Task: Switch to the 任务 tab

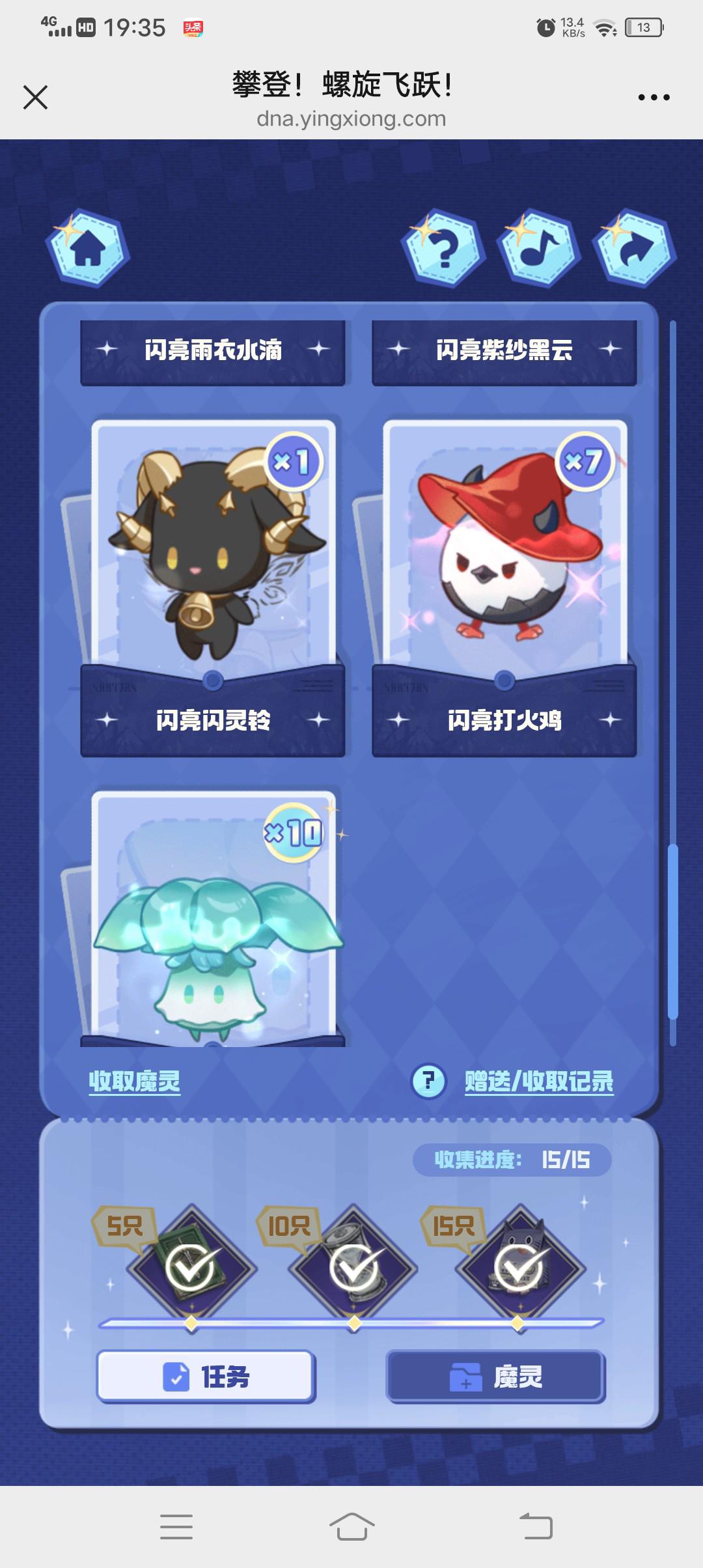Action: 206,1377
